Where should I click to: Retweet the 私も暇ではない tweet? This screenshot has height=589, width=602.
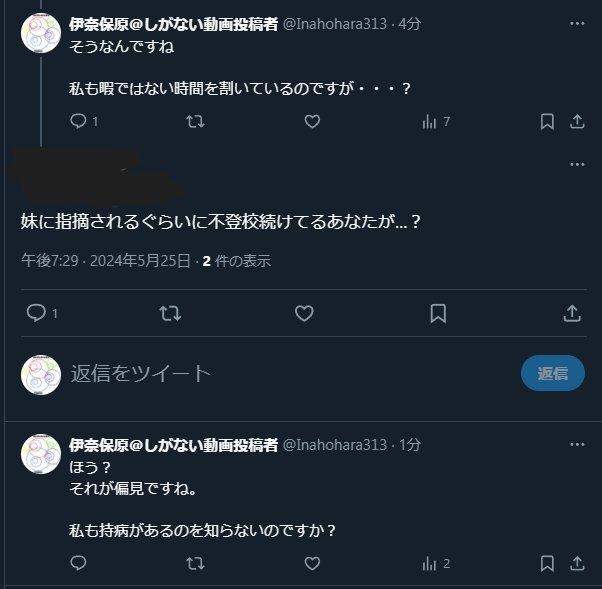click(x=196, y=121)
